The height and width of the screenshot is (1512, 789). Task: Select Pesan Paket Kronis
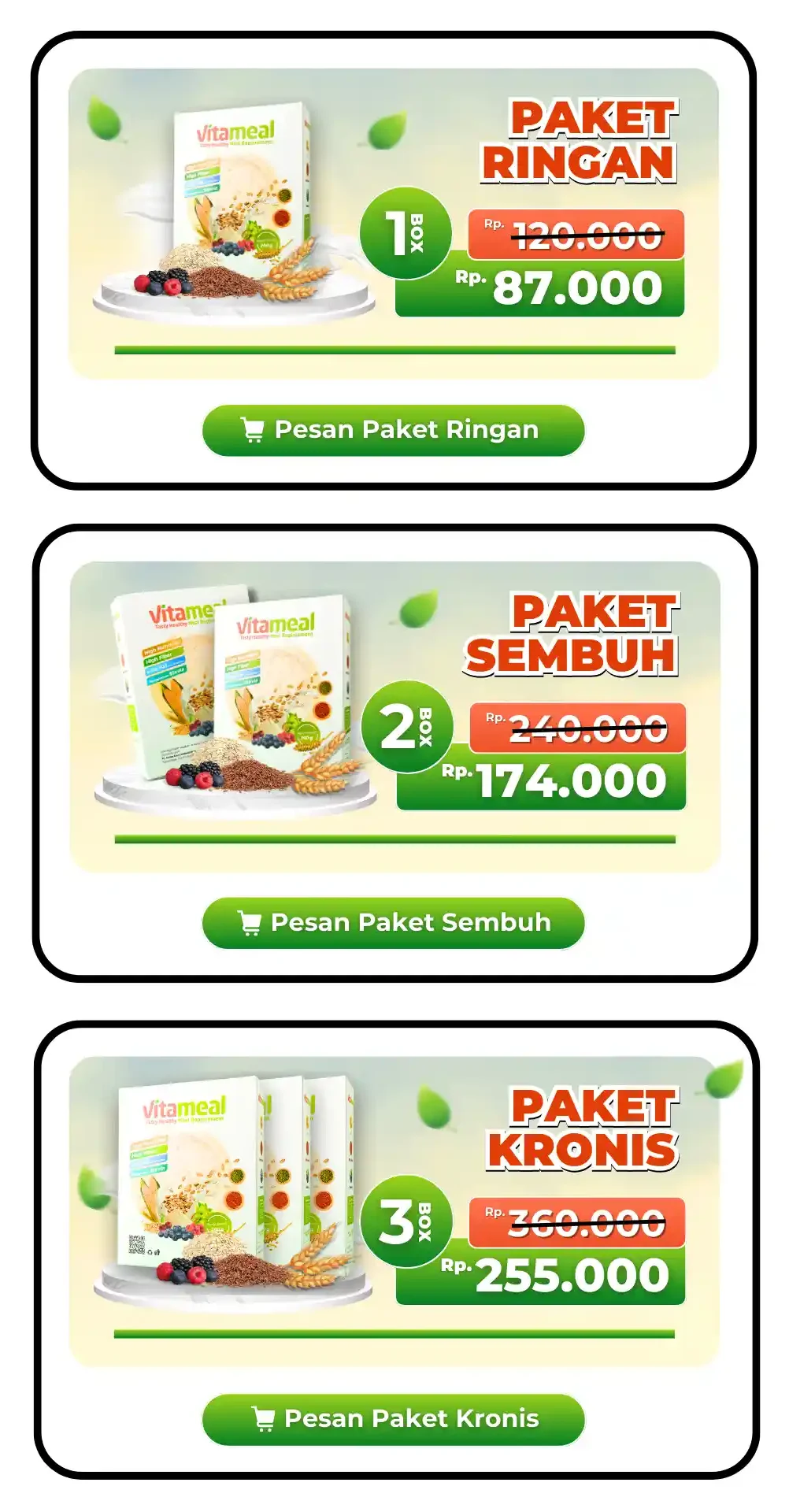click(x=393, y=1419)
